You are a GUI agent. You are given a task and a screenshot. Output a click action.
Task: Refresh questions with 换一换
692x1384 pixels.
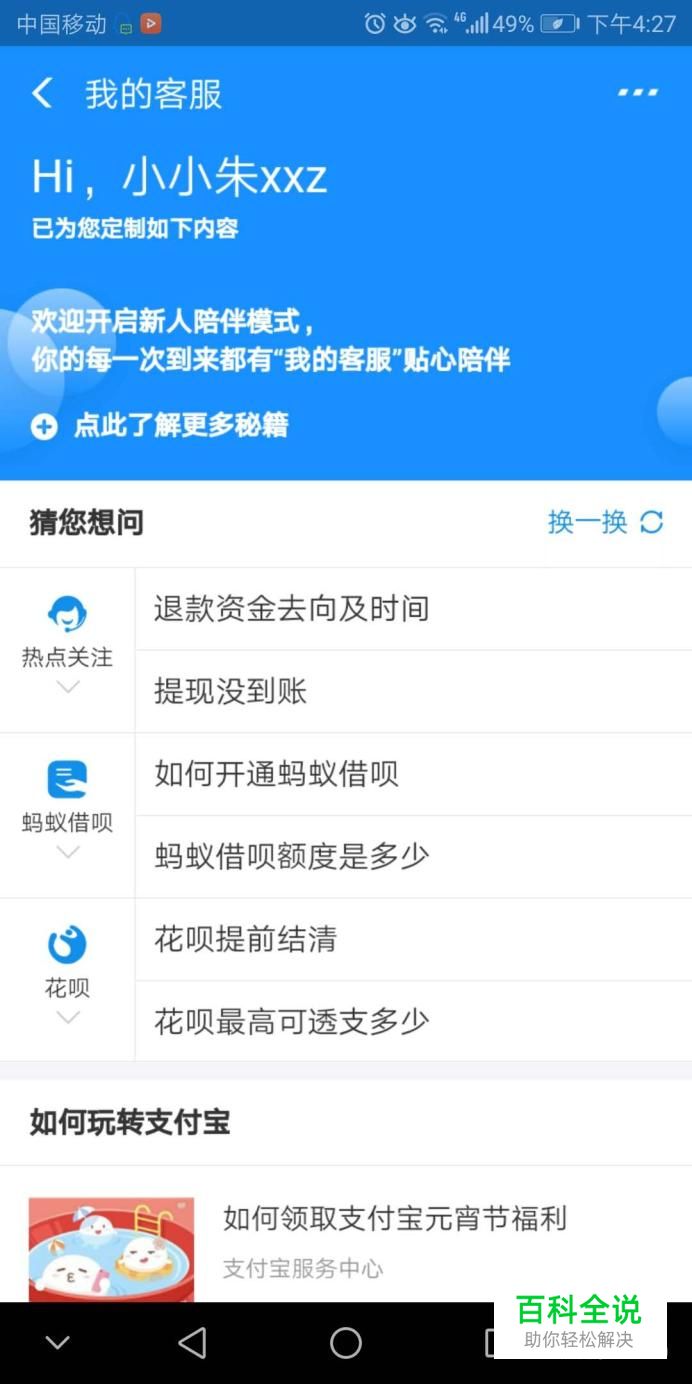(605, 522)
